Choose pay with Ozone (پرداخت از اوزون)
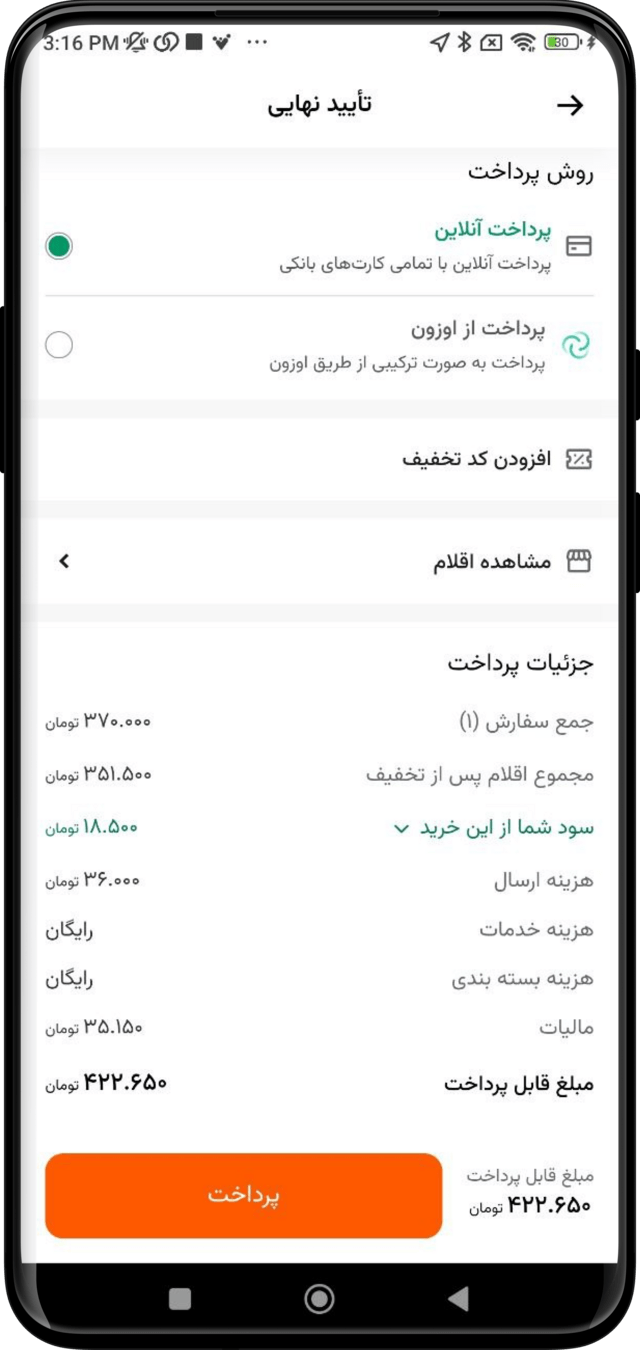 tap(320, 345)
